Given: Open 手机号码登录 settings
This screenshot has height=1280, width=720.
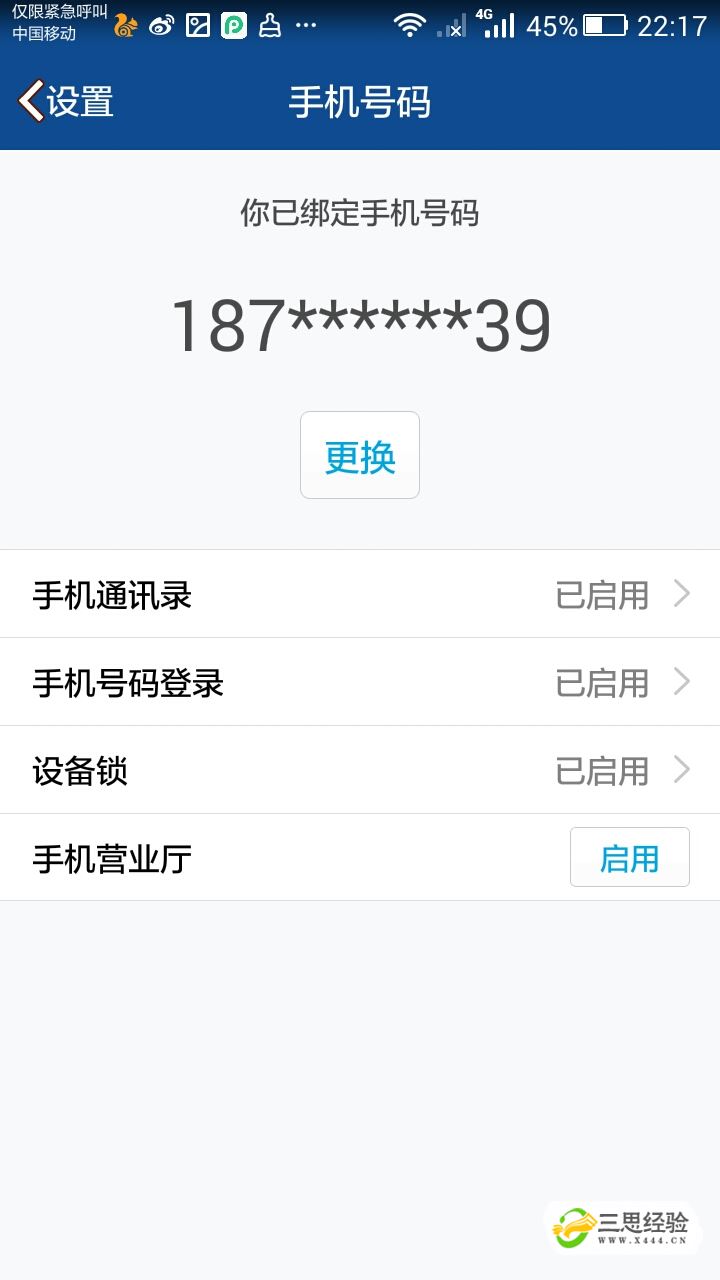Looking at the screenshot, I should pyautogui.click(x=360, y=683).
